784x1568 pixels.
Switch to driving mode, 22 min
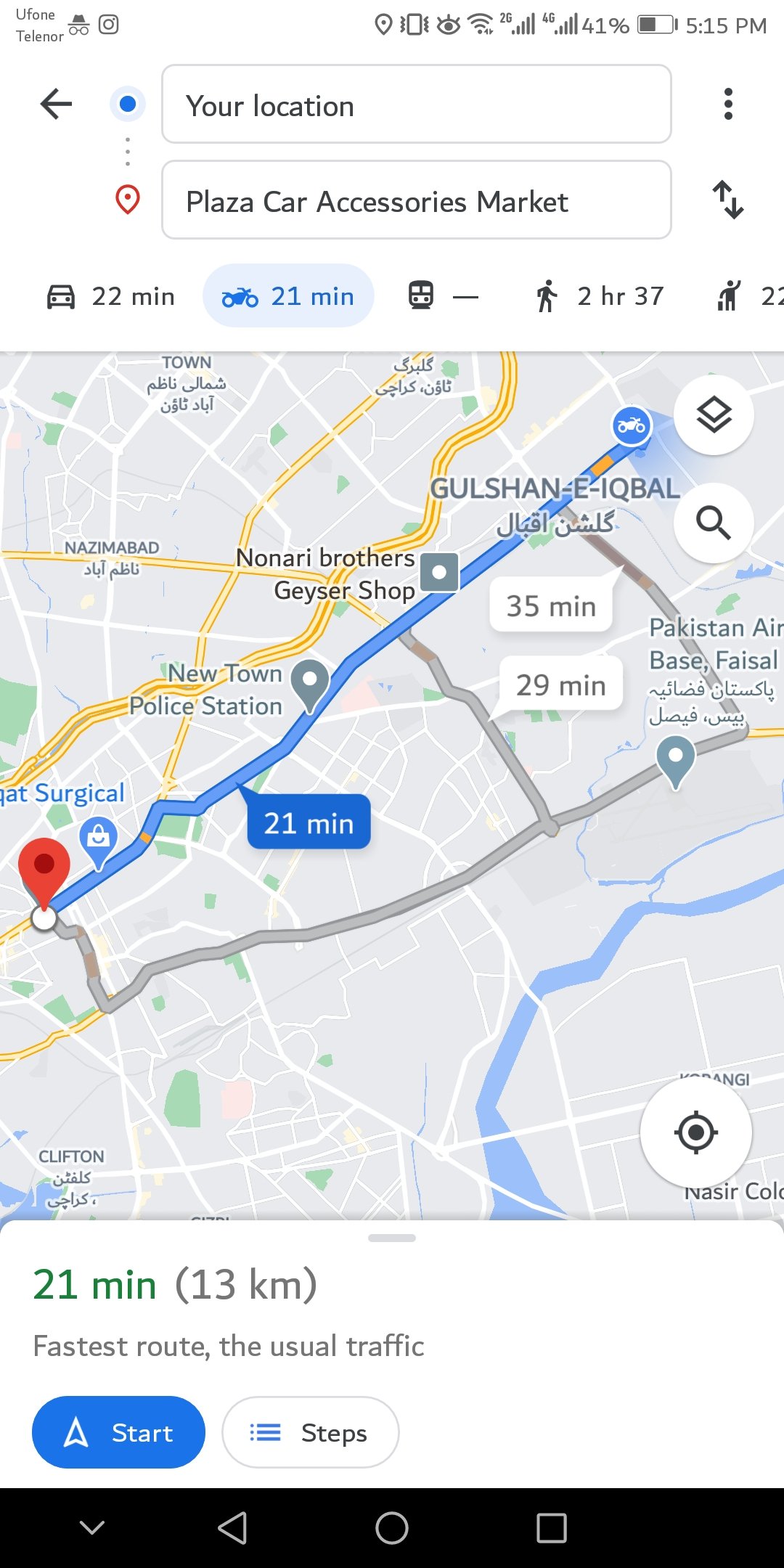[x=111, y=296]
